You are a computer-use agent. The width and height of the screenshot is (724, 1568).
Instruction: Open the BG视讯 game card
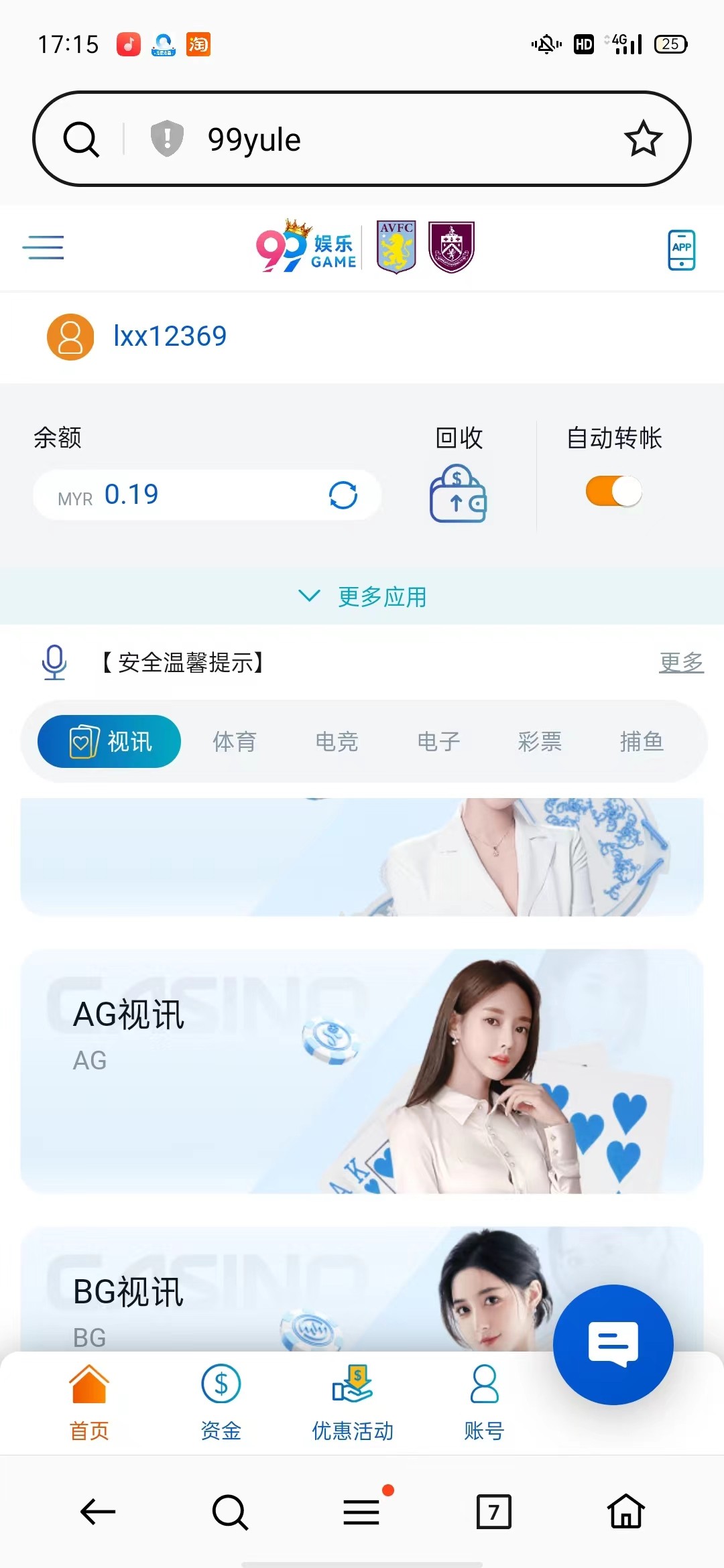[x=268, y=1290]
